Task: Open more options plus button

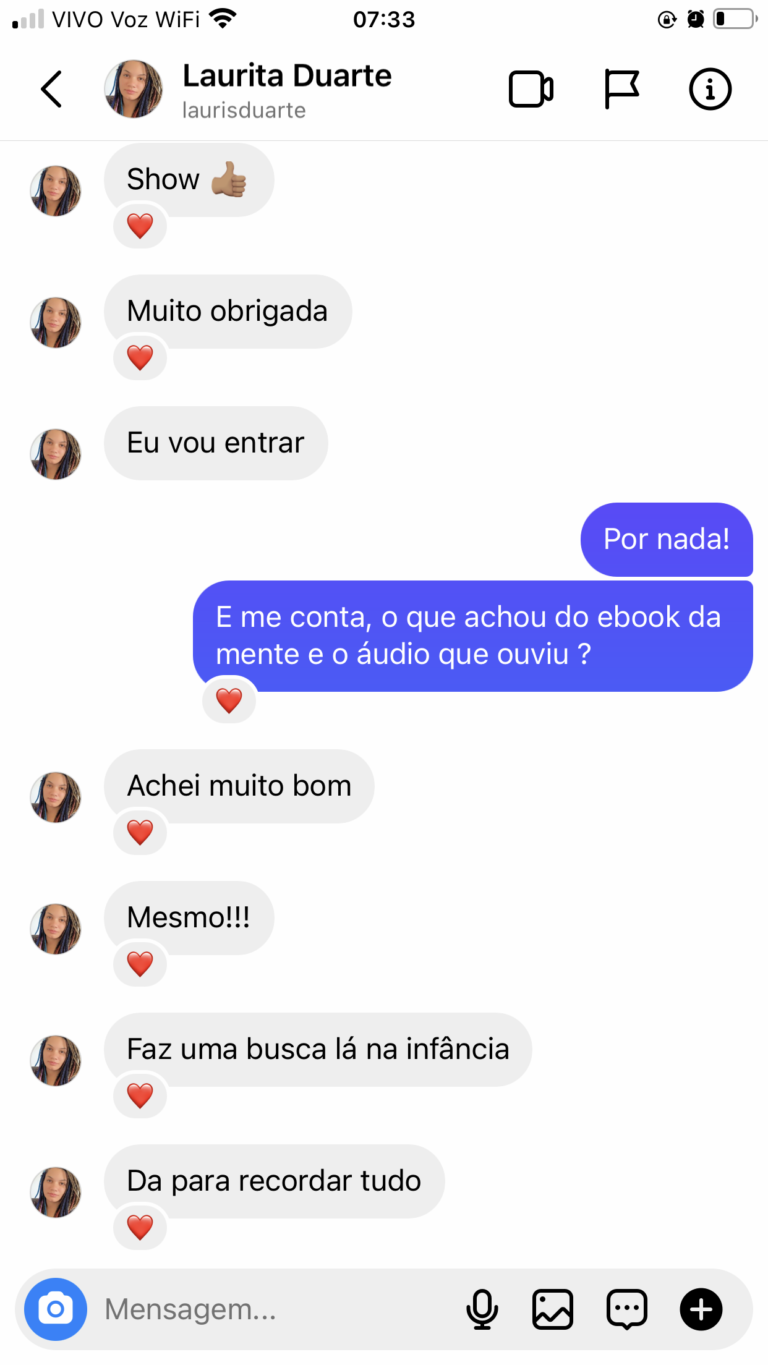Action: (701, 1309)
